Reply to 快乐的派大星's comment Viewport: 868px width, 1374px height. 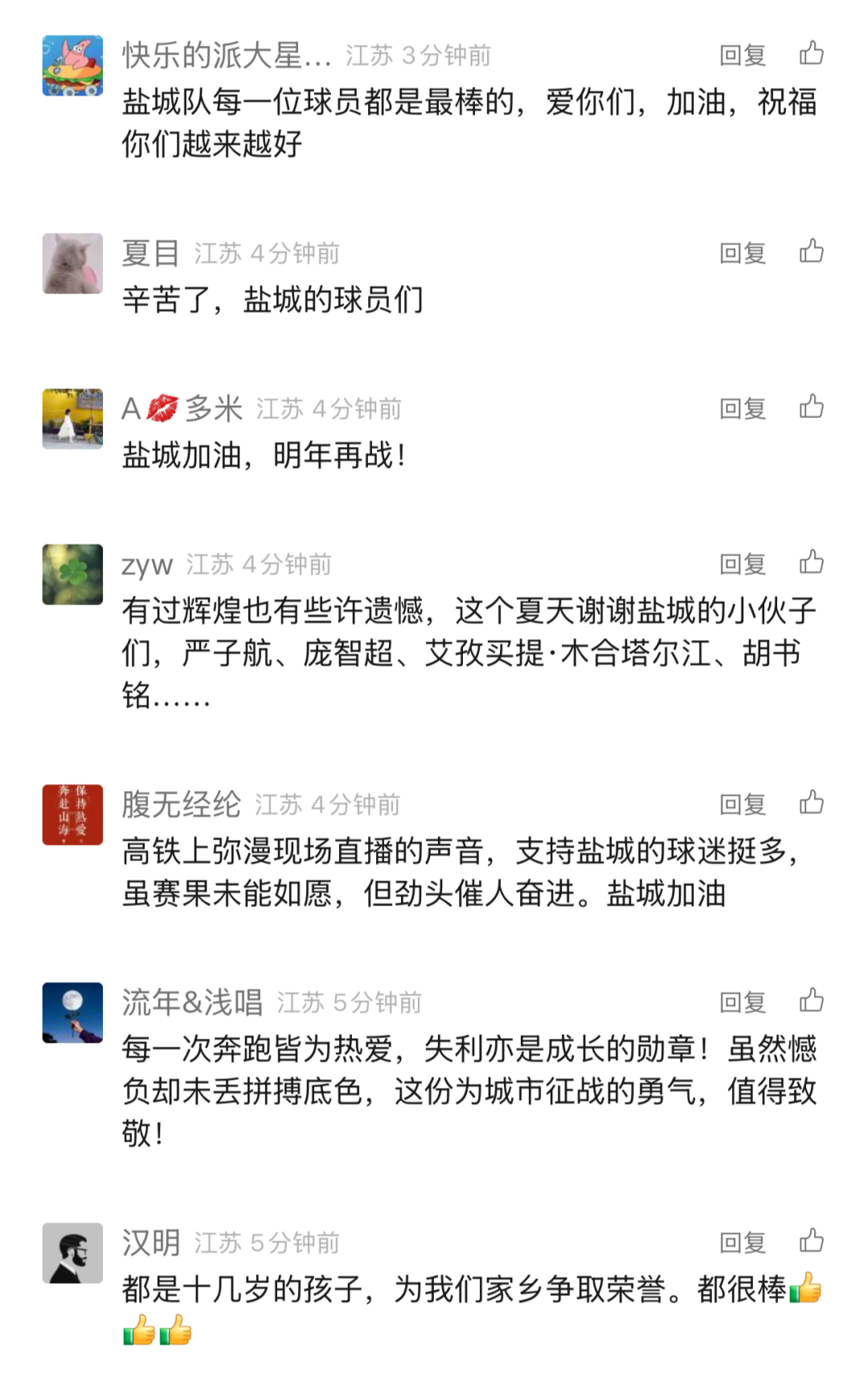[x=742, y=55]
